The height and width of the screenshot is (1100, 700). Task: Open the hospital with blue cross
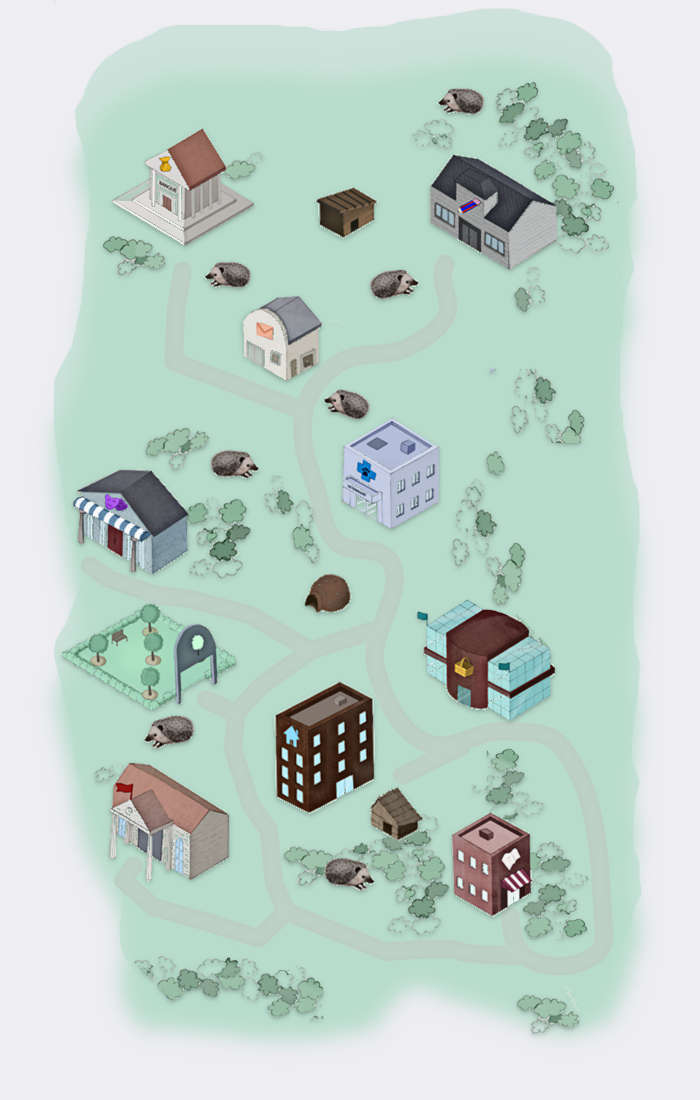coord(391,475)
